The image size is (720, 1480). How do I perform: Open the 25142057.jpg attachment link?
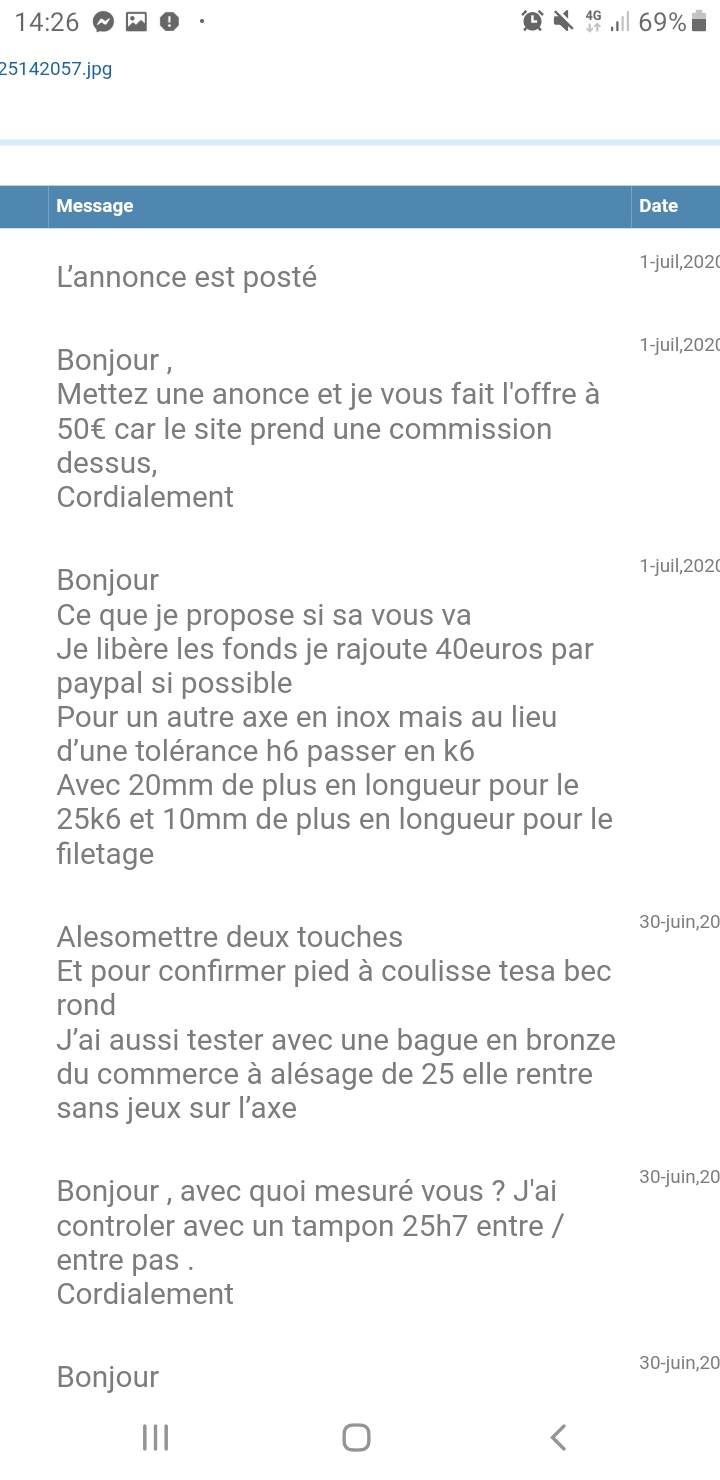click(56, 69)
